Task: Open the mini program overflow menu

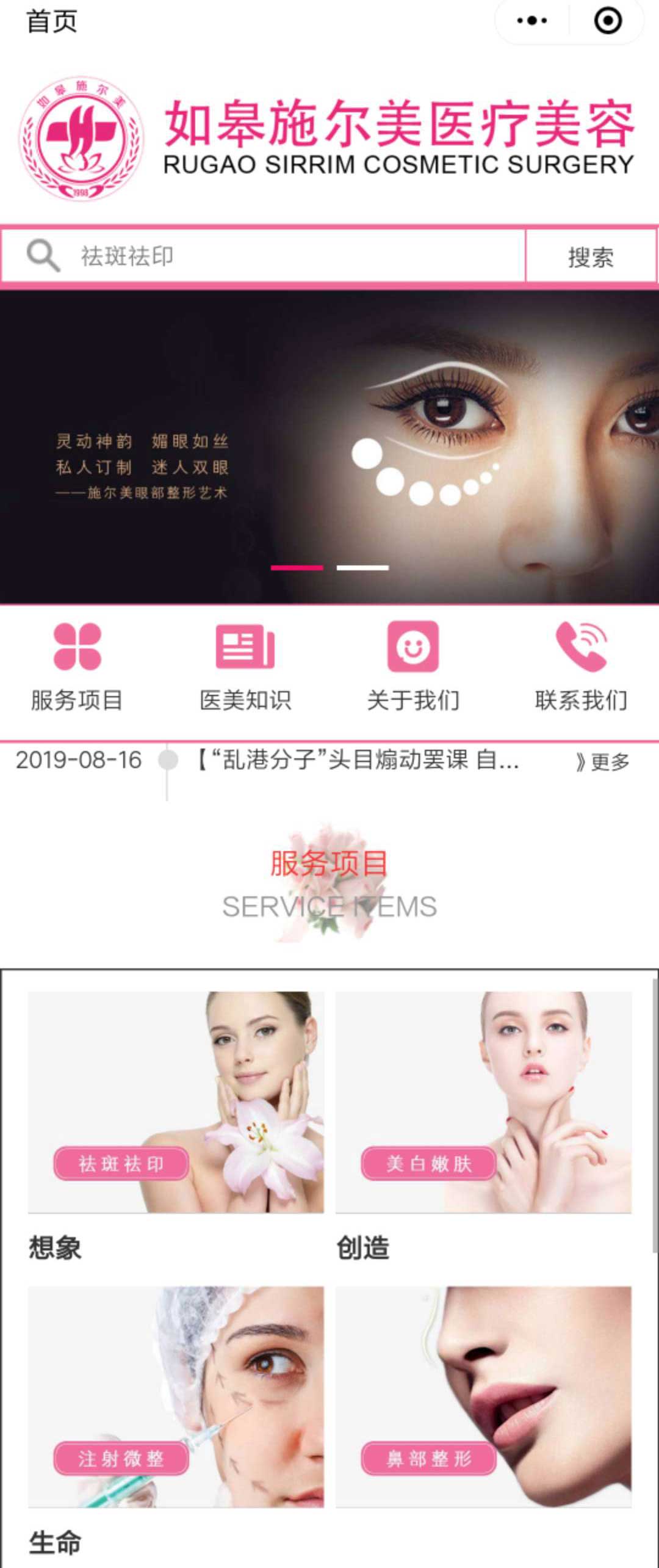Action: [531, 21]
